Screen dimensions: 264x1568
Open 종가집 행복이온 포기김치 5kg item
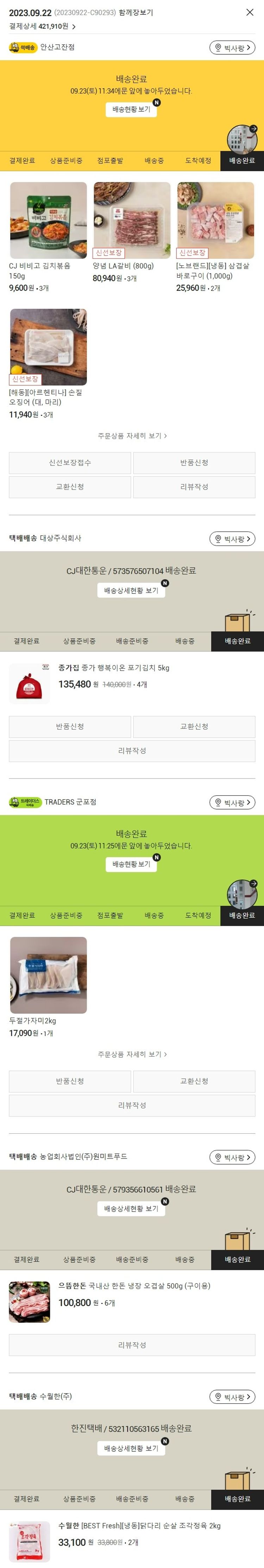[x=114, y=668]
